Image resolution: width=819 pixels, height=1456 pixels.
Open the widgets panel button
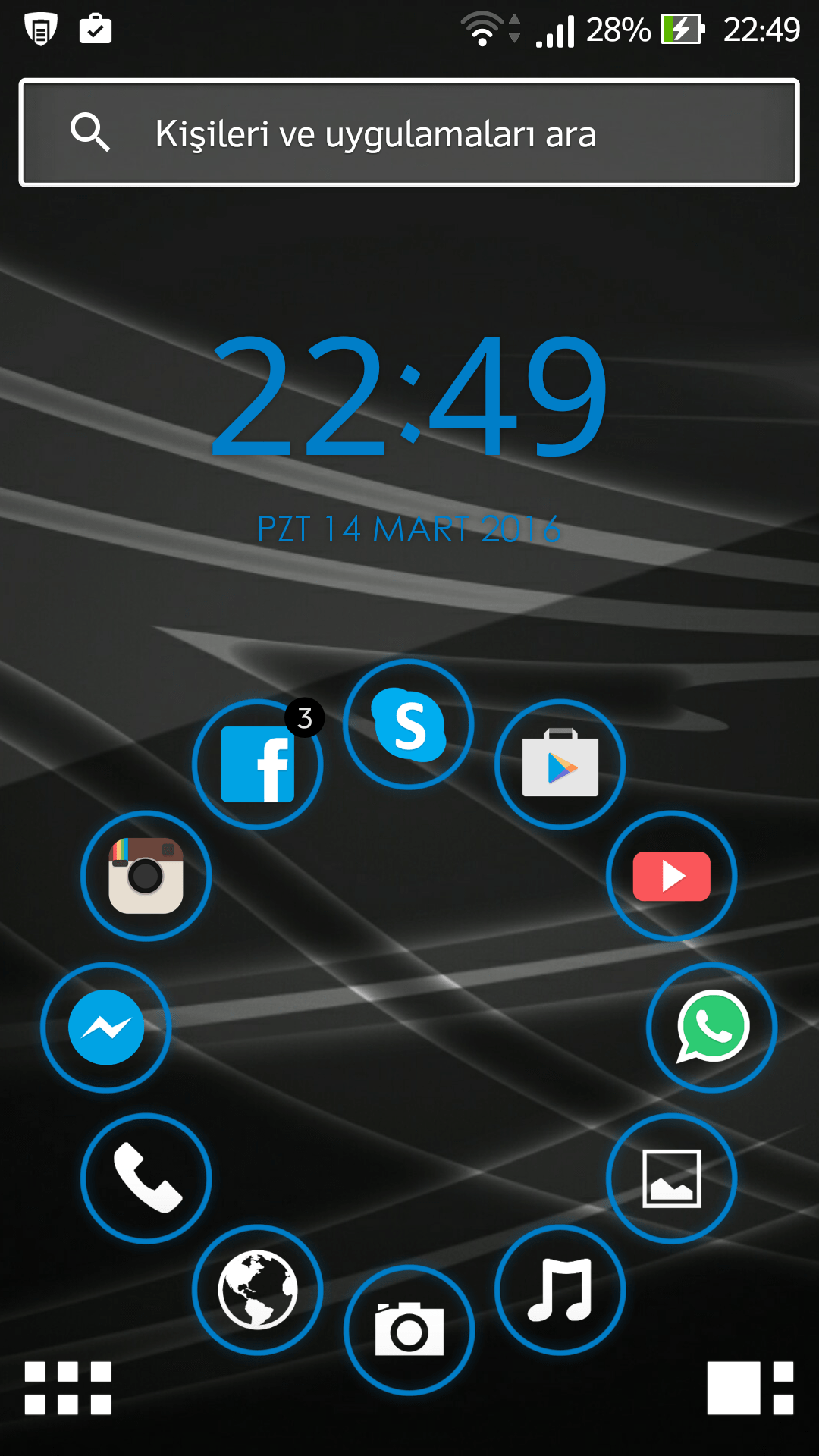tap(750, 1388)
